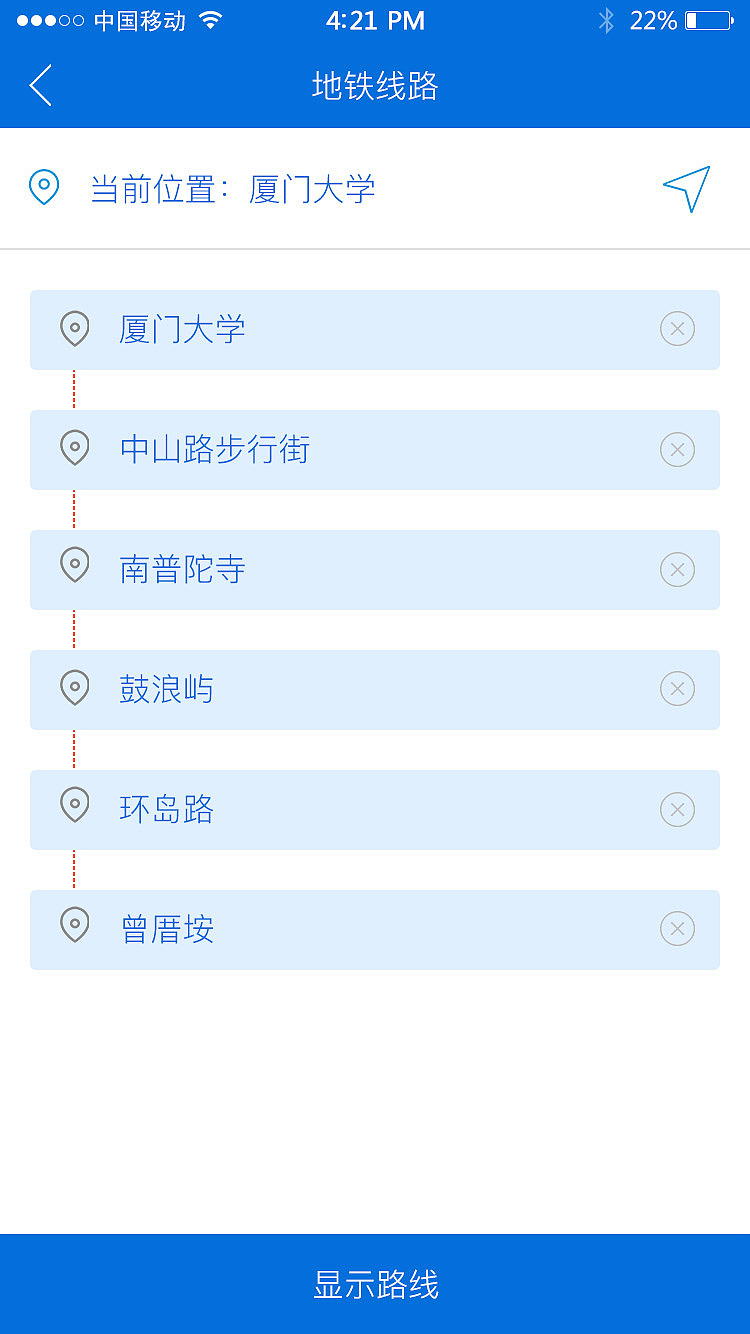Tap the 显示路线 button at the bottom

pos(375,1283)
